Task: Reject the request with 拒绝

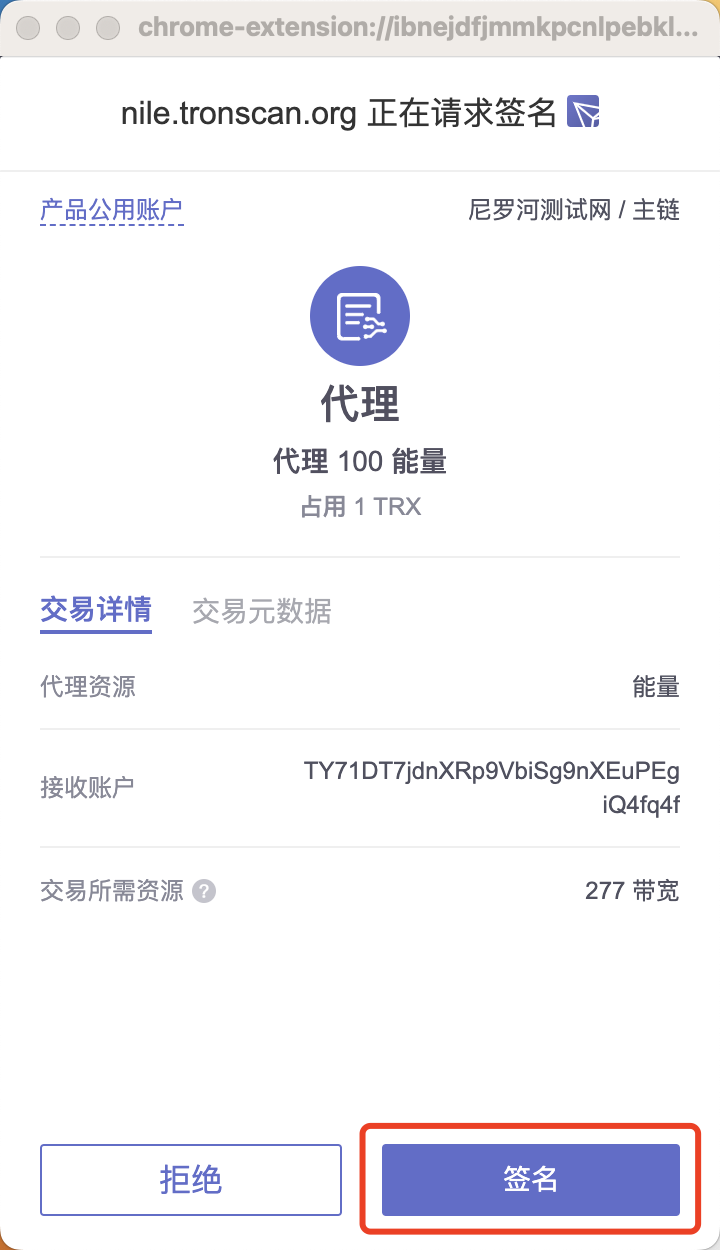Action: [x=190, y=1180]
